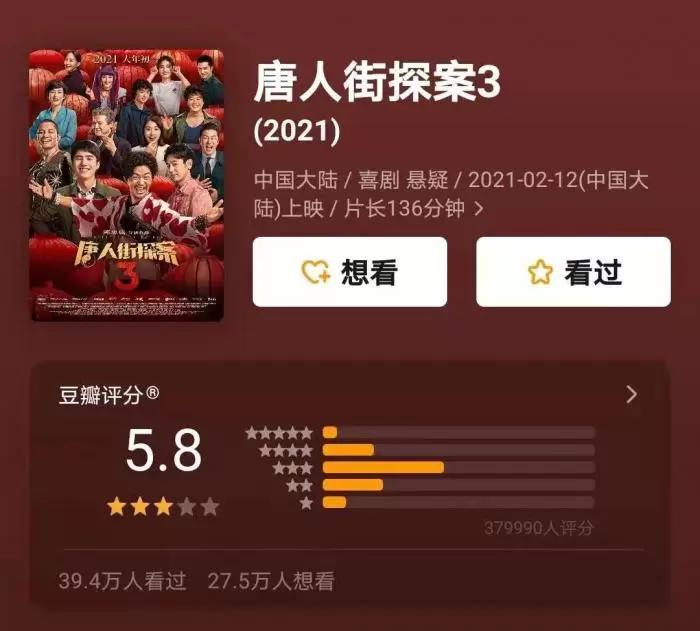Open the 豆瓣评分 rating details arrow
Screen dimensions: 700x631
[x=631, y=394]
